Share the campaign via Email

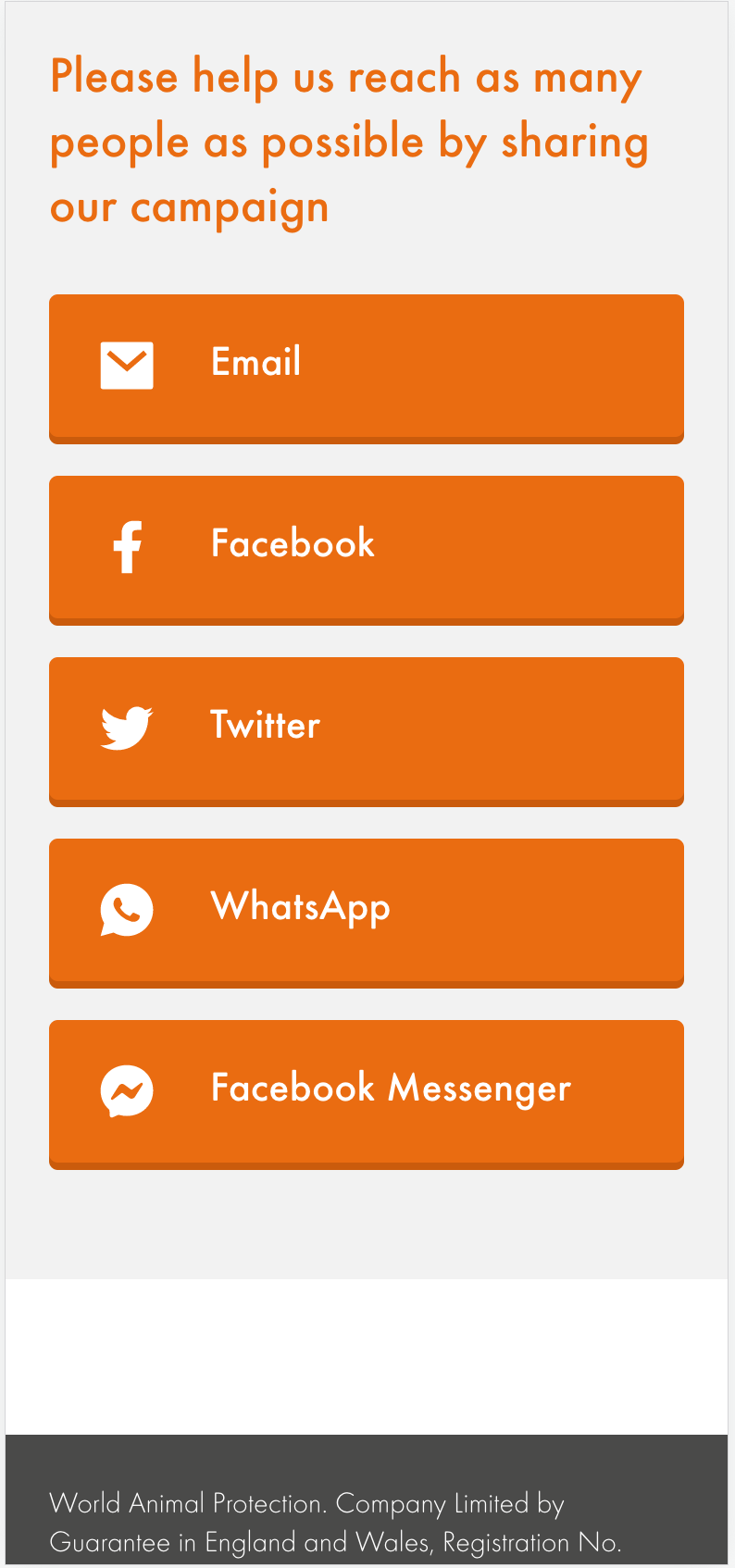tap(367, 367)
